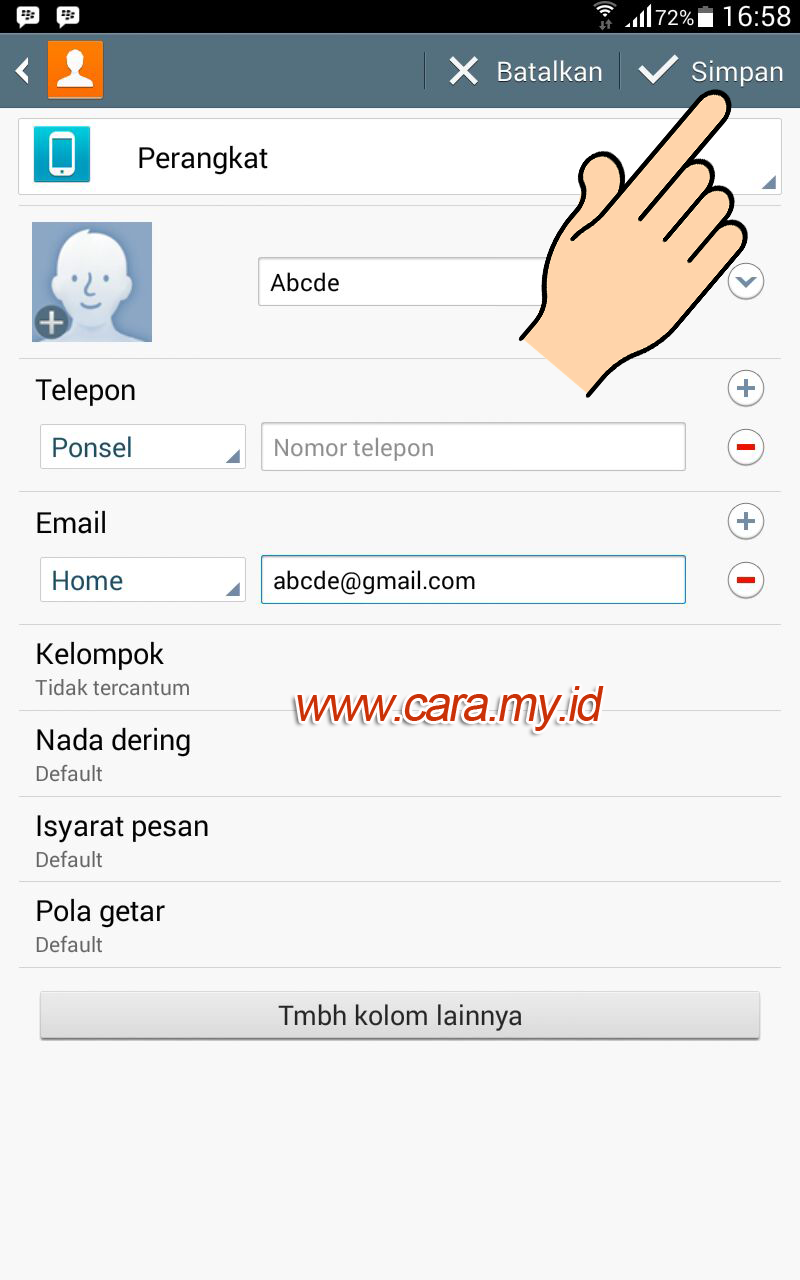Add another Telepon field

[x=745, y=388]
